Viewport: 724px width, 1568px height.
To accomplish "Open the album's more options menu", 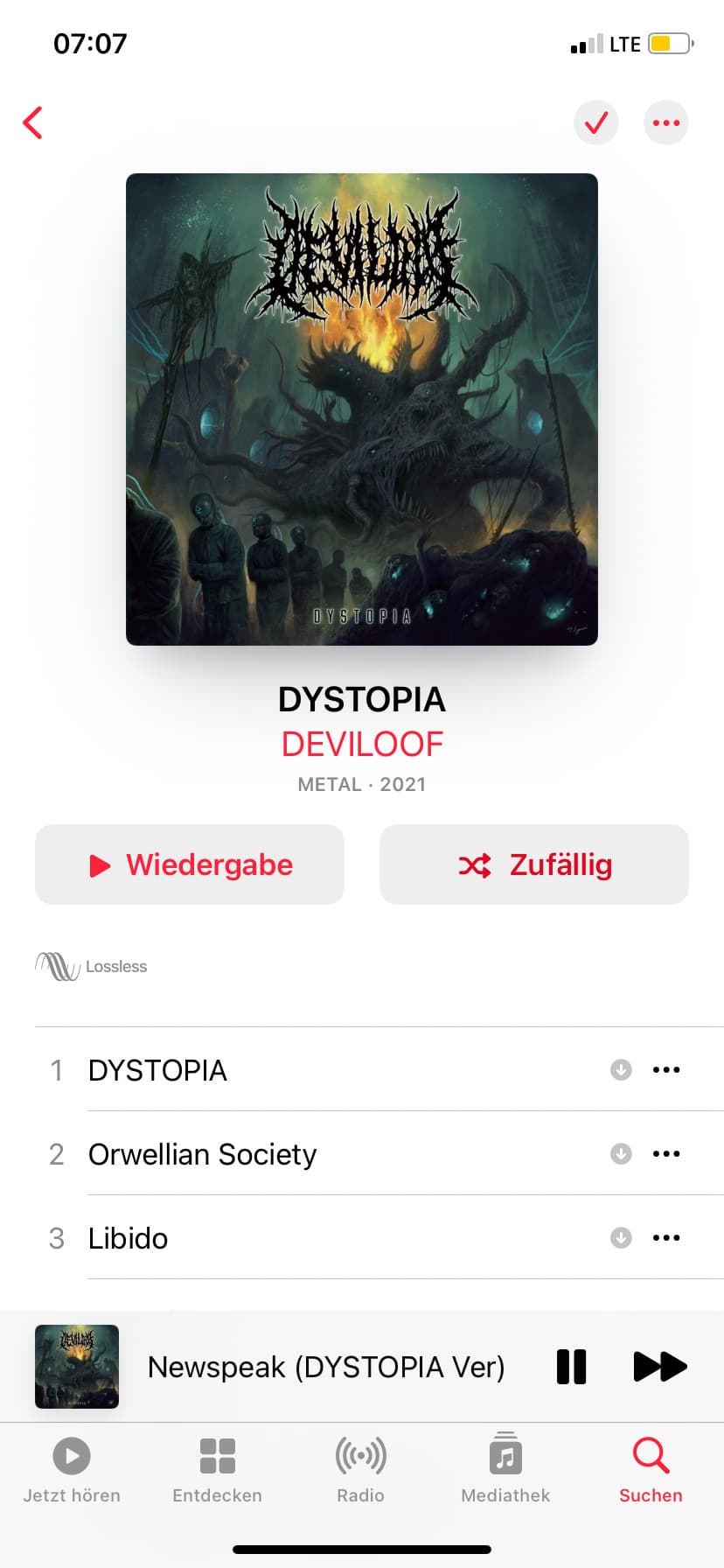I will click(666, 122).
